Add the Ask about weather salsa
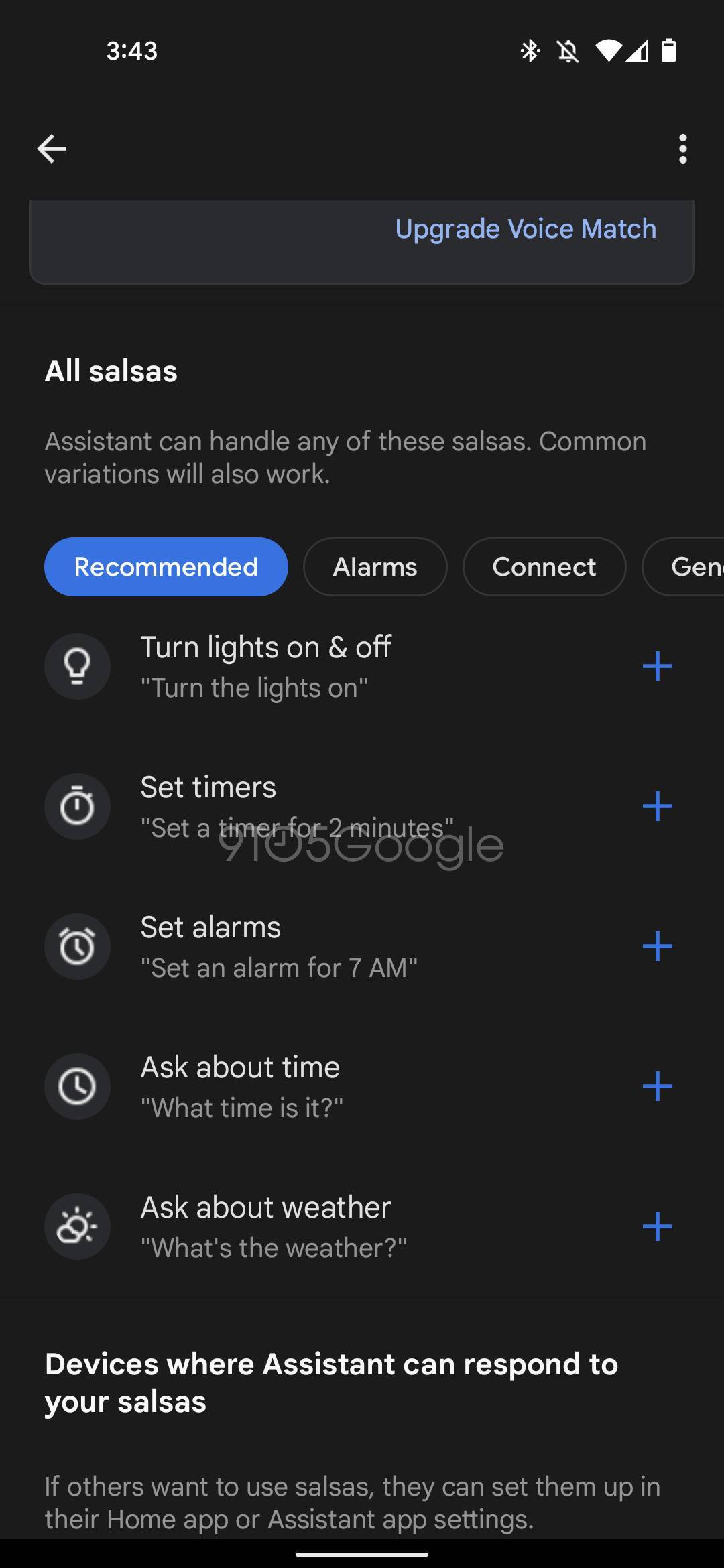Screen dimensions: 724x1568 tap(657, 1226)
